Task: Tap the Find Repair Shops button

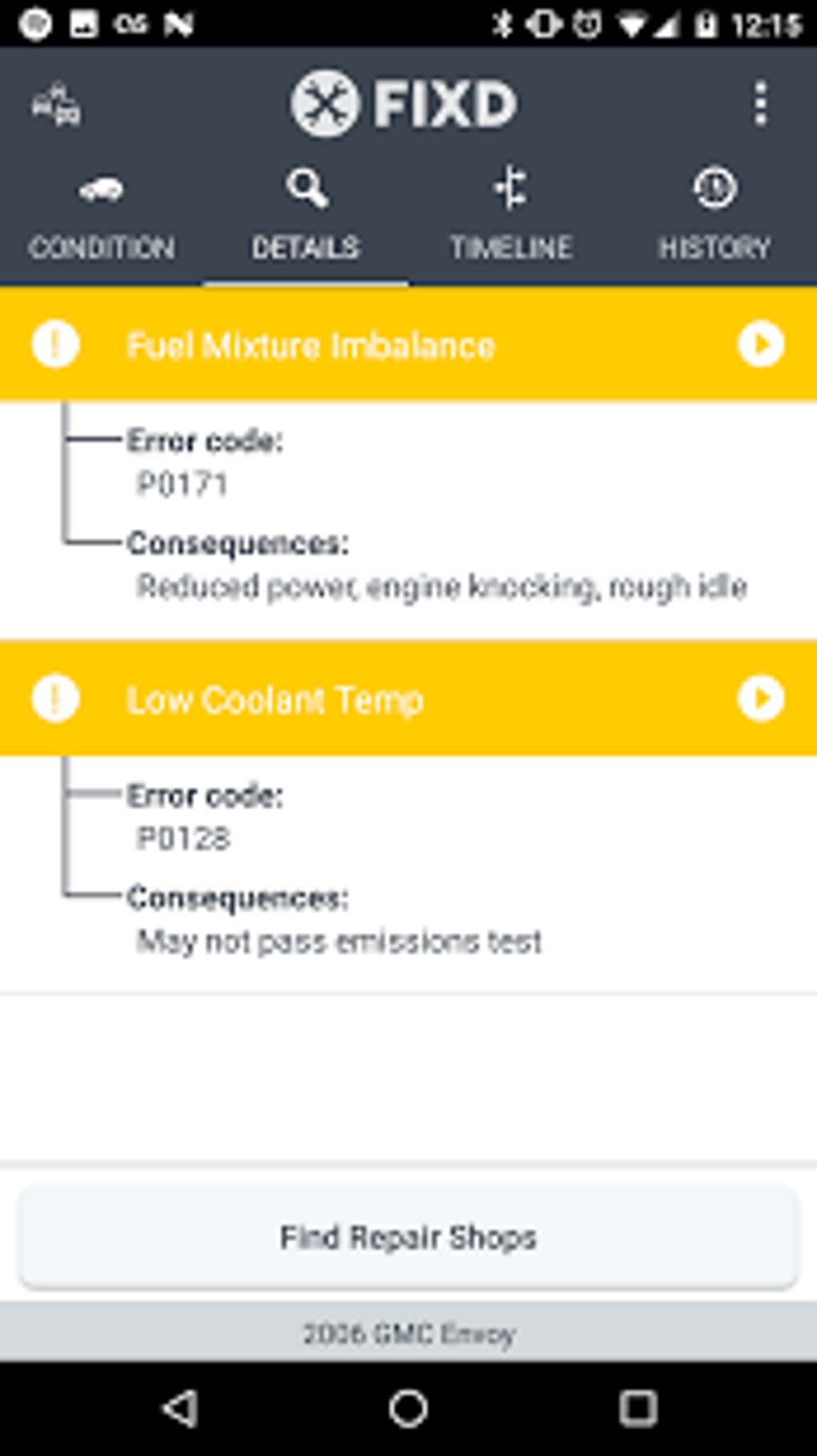Action: point(408,1238)
